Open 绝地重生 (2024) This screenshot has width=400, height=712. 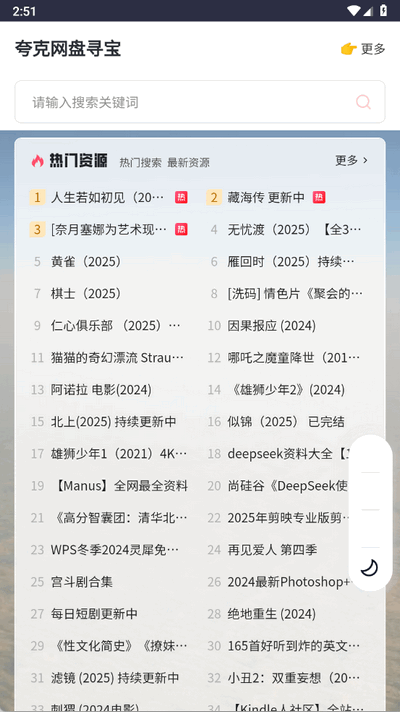272,614
